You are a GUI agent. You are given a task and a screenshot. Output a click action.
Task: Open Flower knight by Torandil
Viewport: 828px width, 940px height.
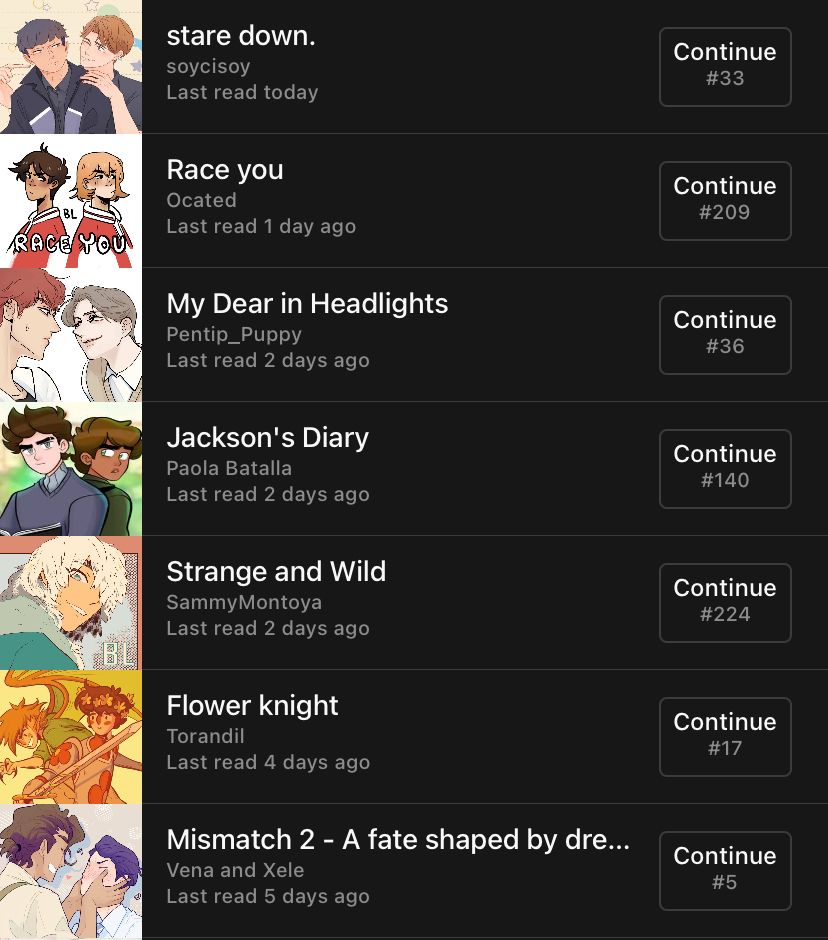252,707
